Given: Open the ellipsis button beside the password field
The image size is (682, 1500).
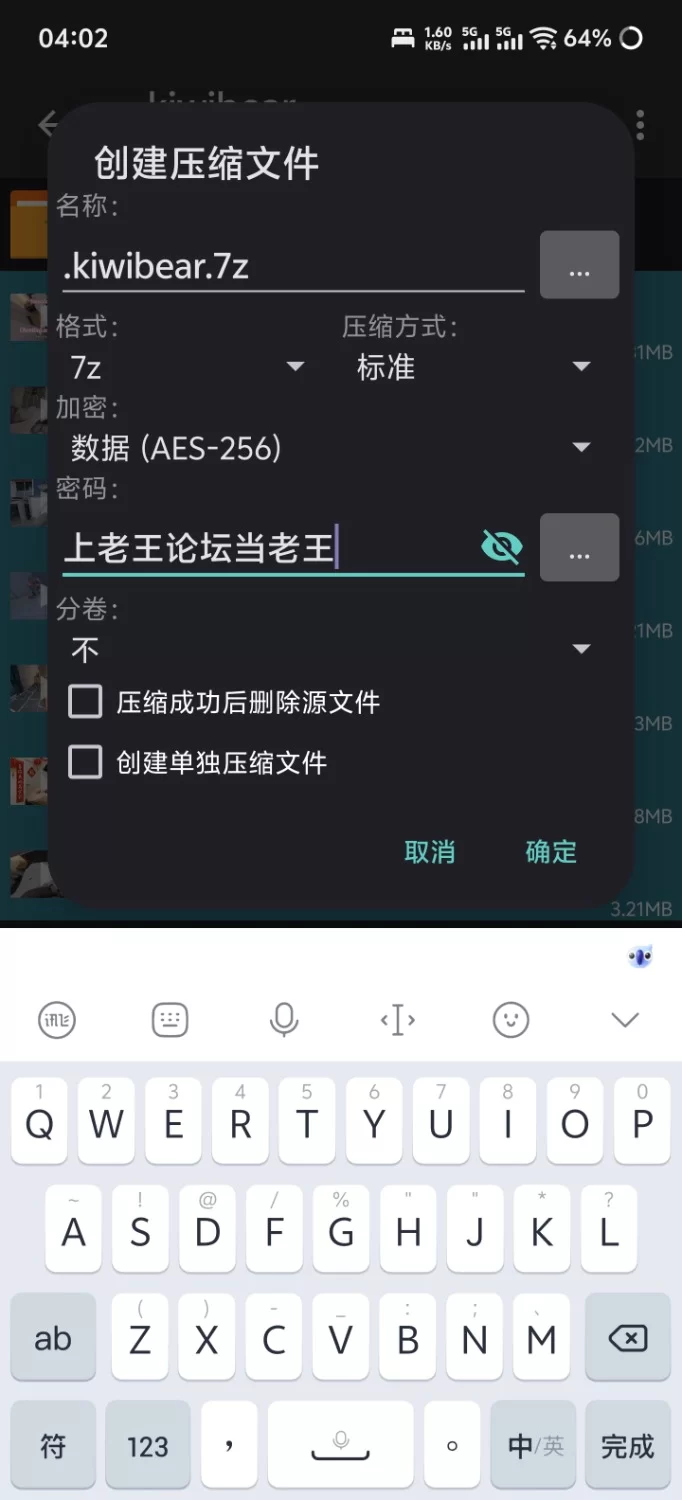Looking at the screenshot, I should point(580,547).
